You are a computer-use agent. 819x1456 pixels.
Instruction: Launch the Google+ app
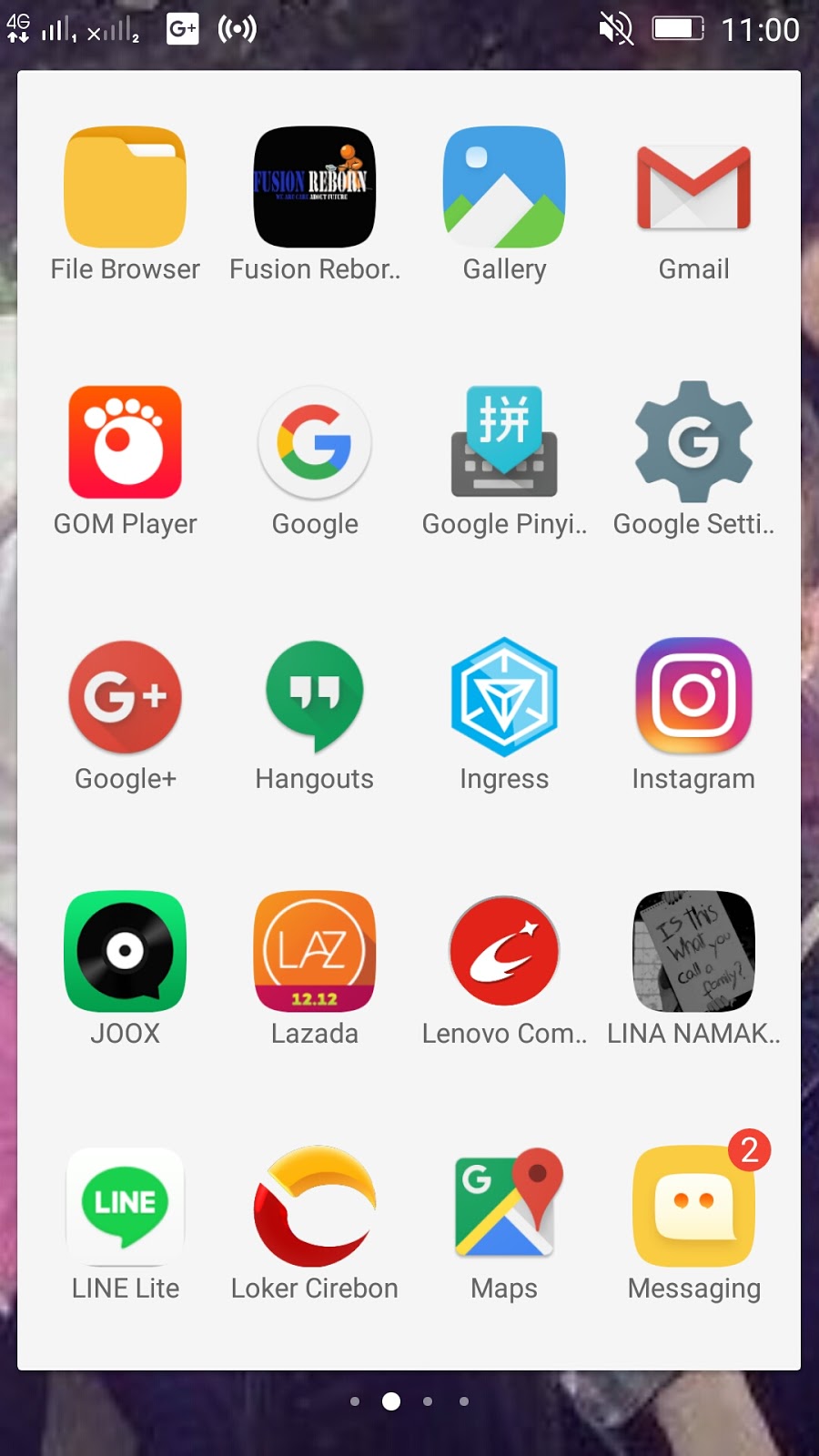tap(126, 697)
